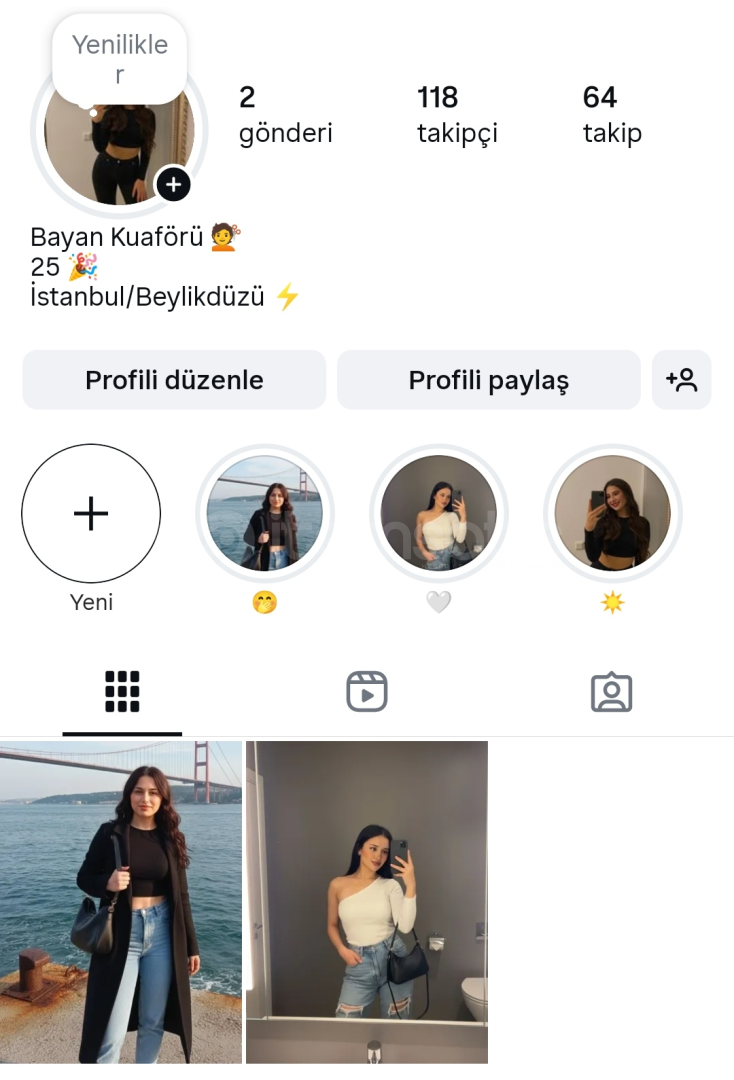Tap Profili düzenle button
The width and height of the screenshot is (734, 1080).
coord(174,380)
